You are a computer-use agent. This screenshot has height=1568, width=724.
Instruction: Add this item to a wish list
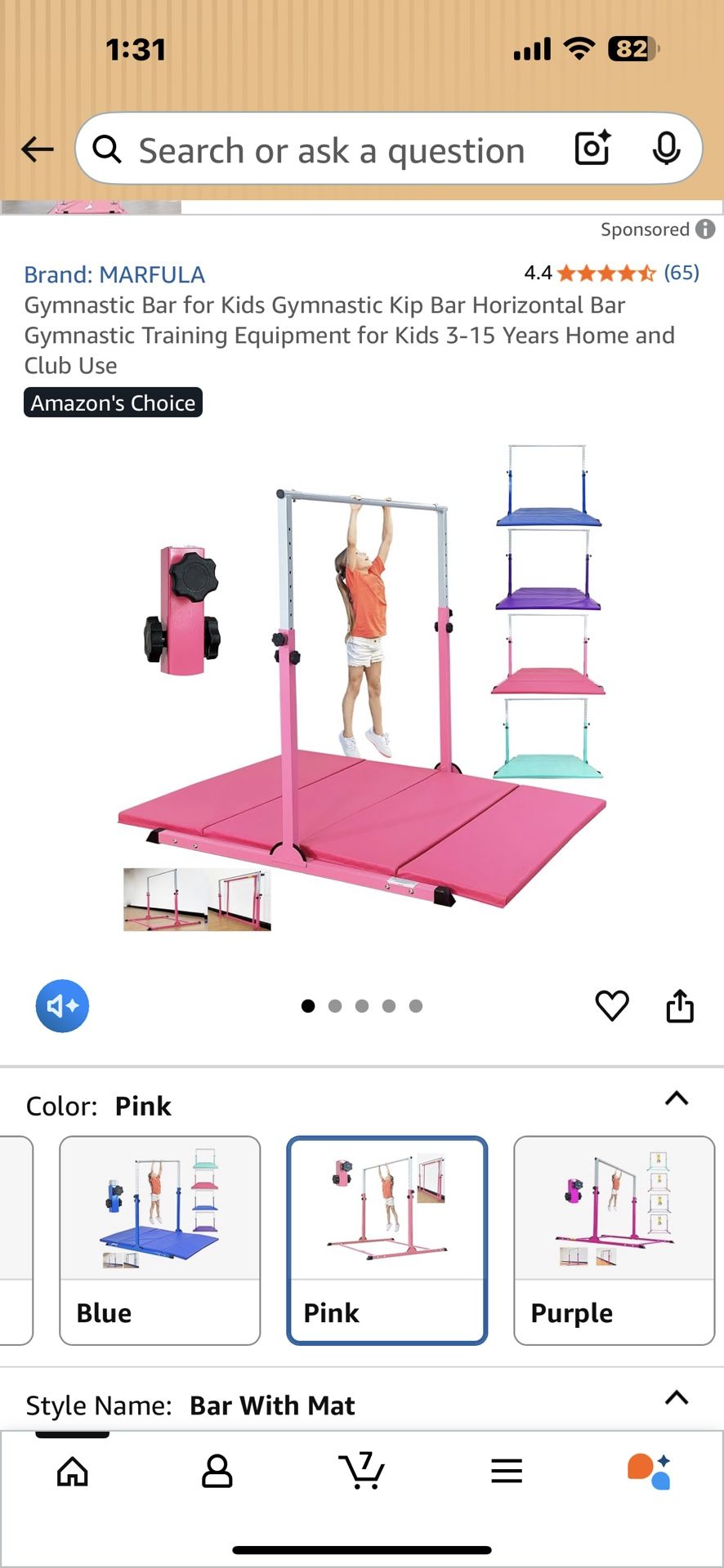pos(611,1005)
